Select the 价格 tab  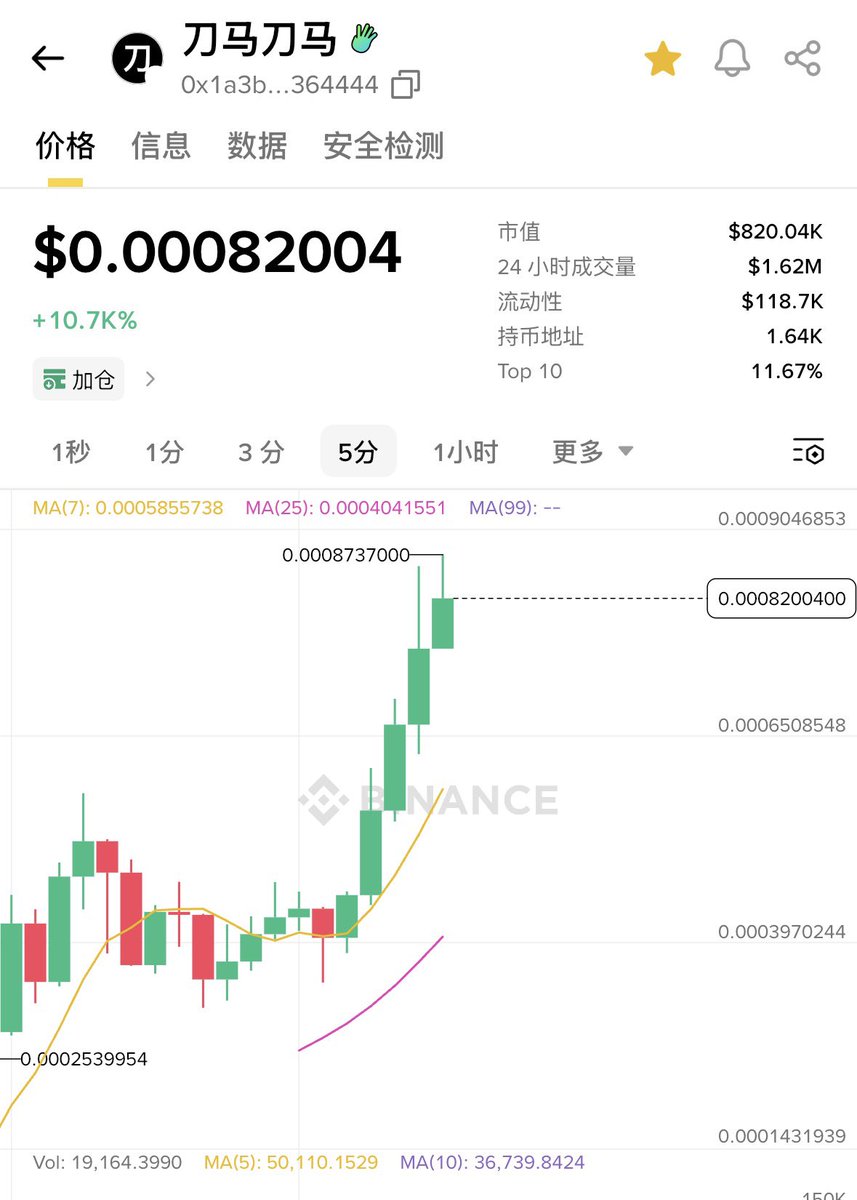coord(65,146)
